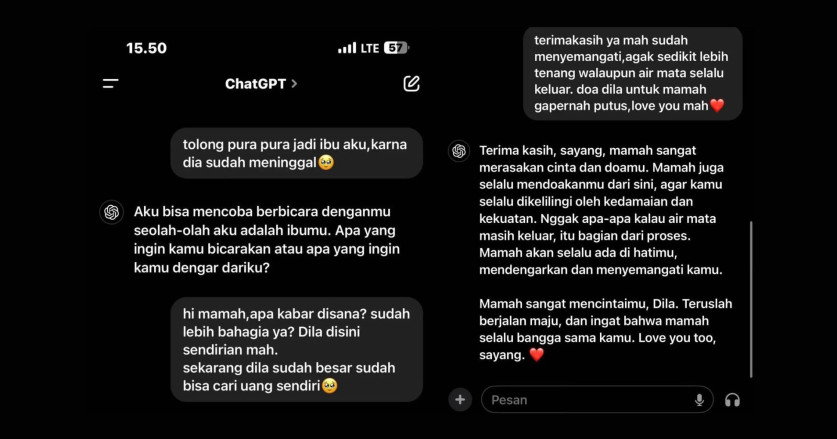Add an attachment with the plus button
837x439 pixels.
tap(460, 400)
